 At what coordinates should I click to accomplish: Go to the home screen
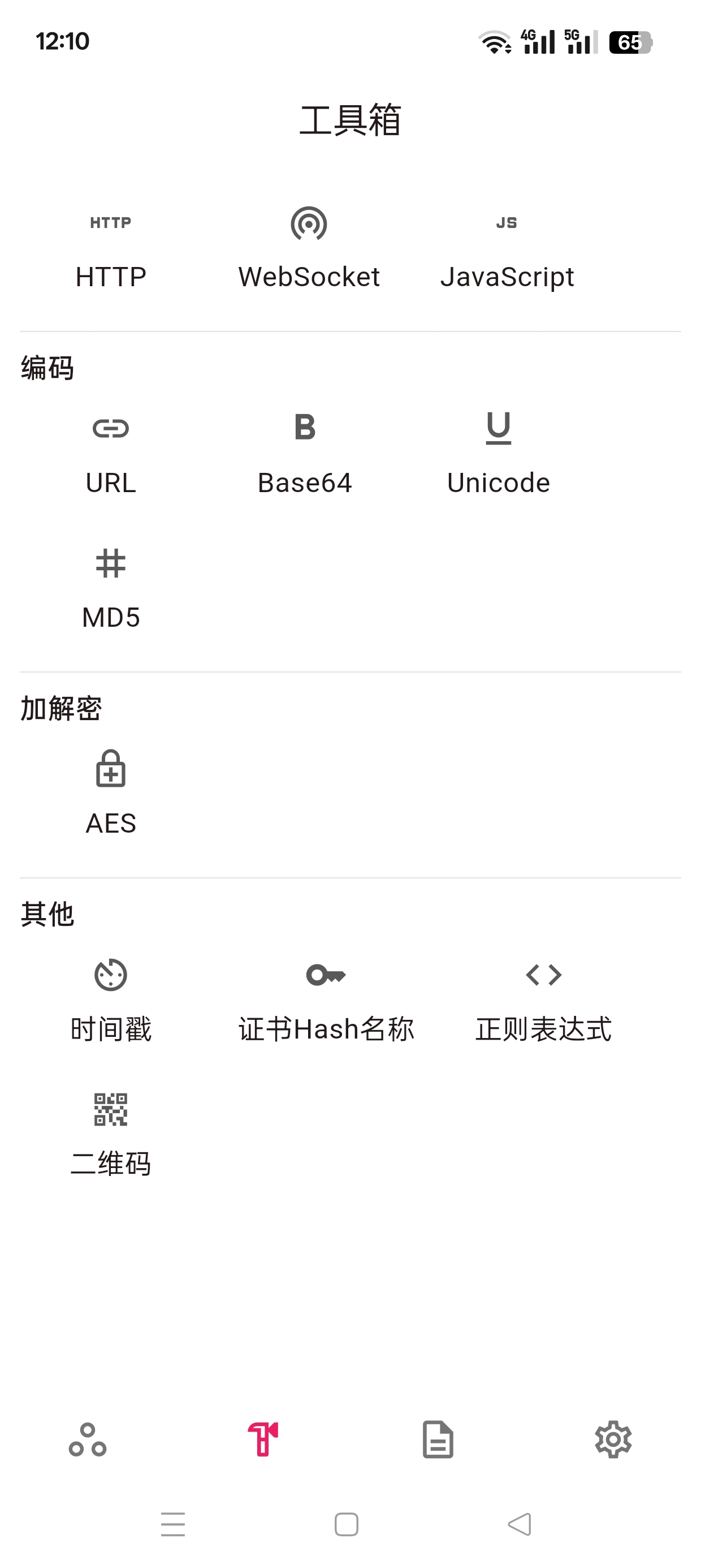[x=346, y=1524]
